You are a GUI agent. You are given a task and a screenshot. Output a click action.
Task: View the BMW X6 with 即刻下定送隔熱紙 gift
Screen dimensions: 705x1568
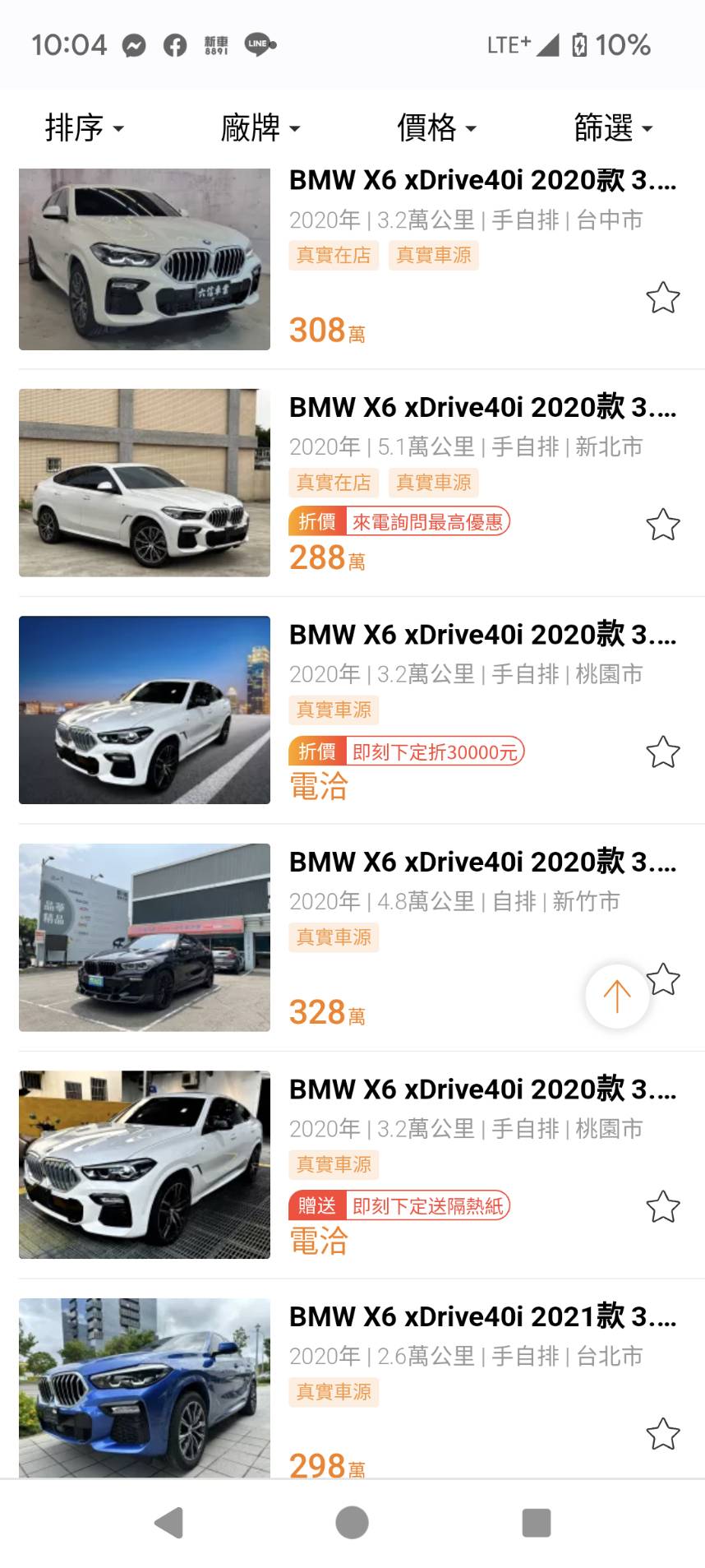pos(482,1089)
